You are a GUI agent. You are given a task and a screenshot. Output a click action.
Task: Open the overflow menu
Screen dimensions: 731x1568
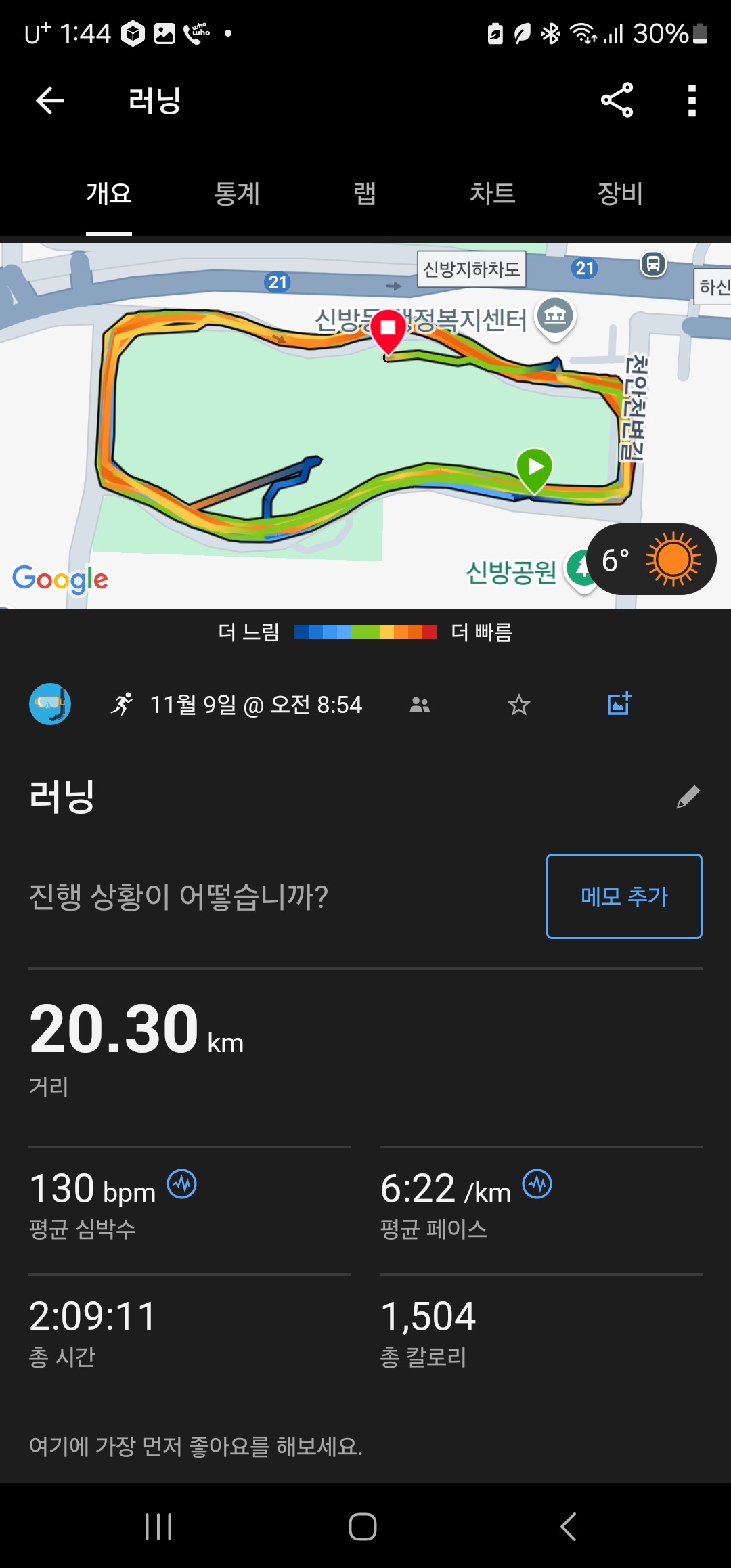point(691,101)
